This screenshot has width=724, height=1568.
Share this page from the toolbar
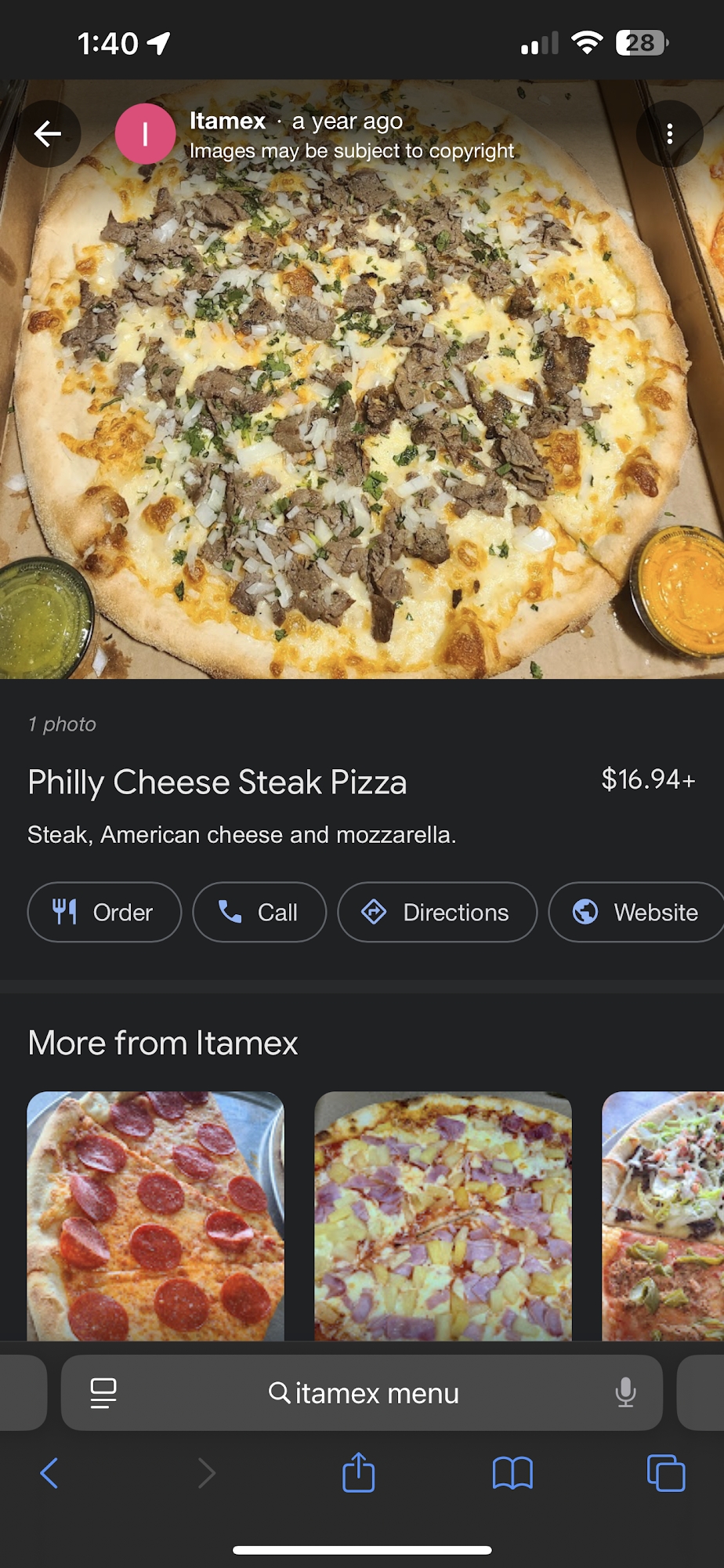click(x=359, y=1473)
